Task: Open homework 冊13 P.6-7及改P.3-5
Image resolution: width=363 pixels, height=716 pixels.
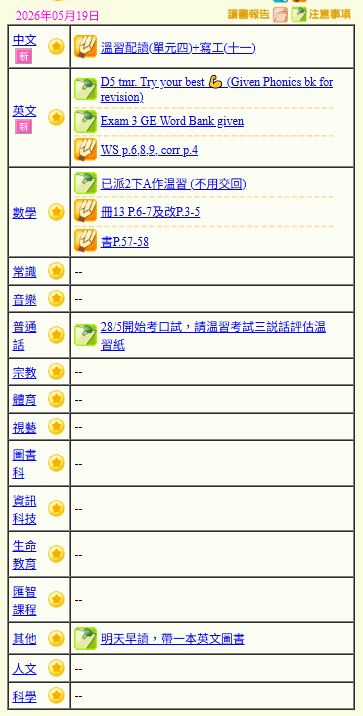Action: coord(150,212)
